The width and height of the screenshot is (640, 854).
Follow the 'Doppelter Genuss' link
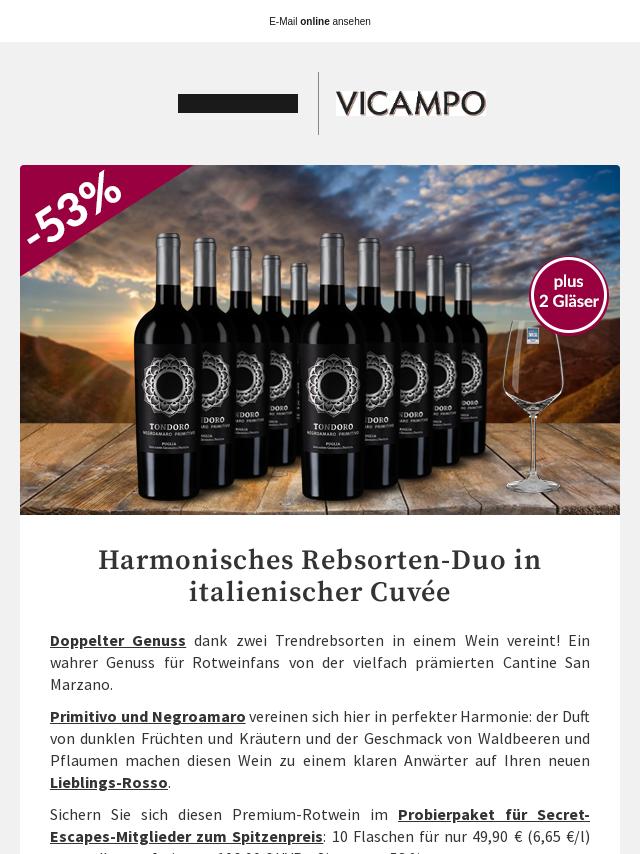pyautogui.click(x=118, y=640)
